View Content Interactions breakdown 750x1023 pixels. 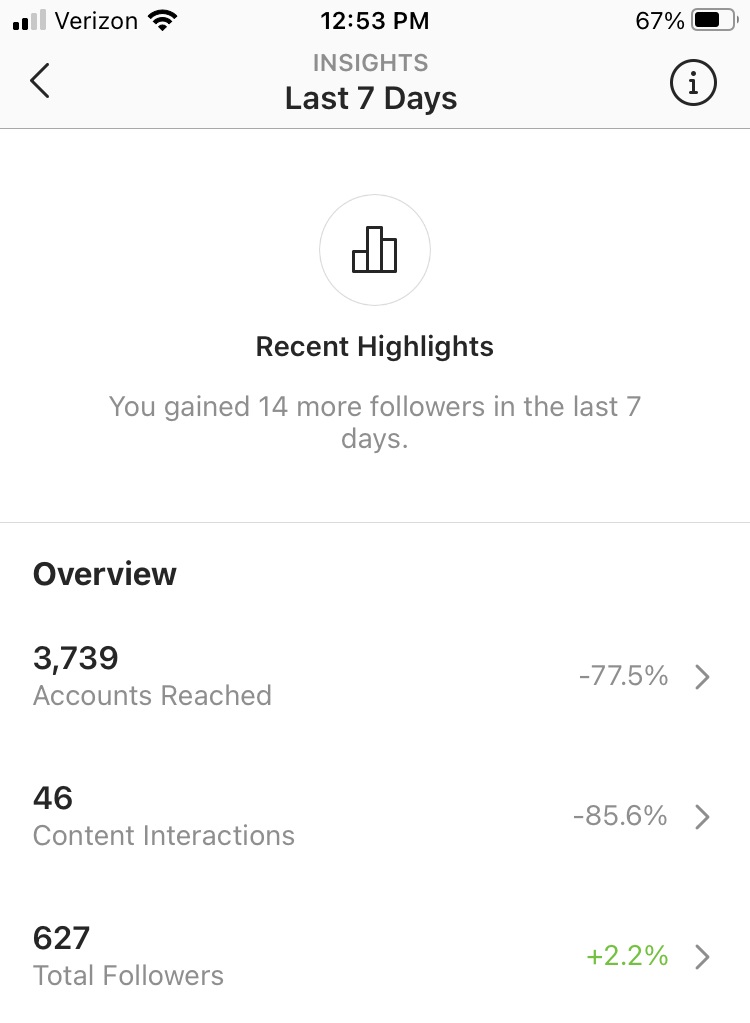374,817
